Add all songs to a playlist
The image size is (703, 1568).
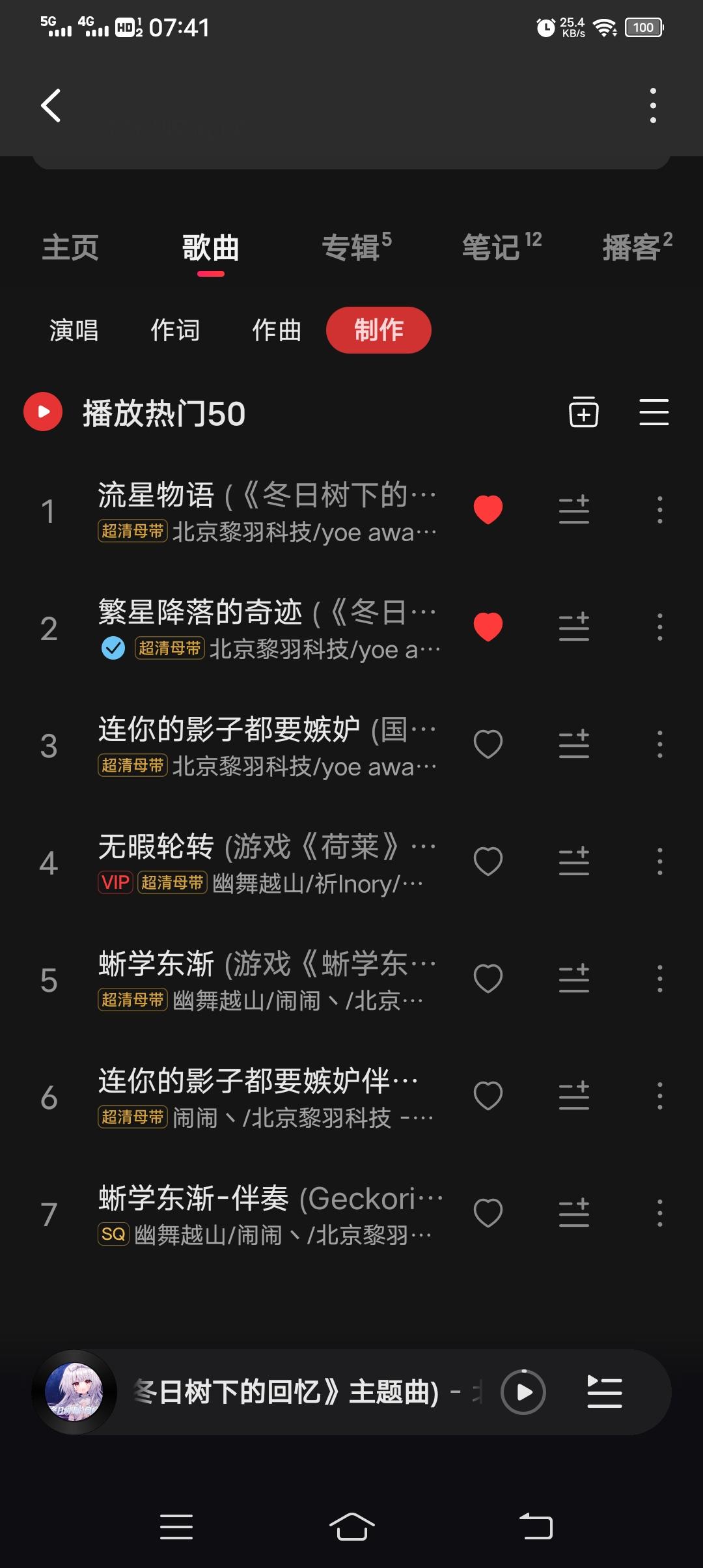coord(584,412)
